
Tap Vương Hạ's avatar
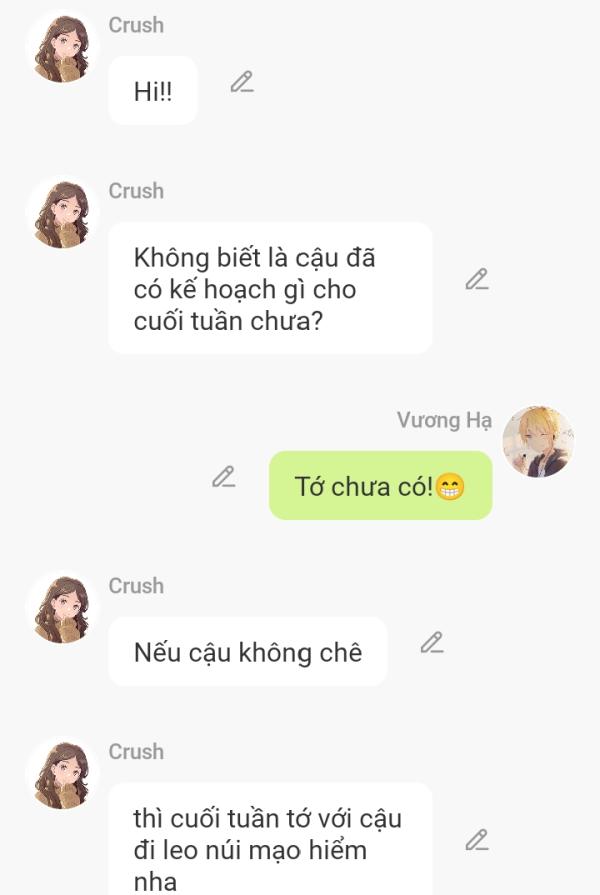(x=538, y=442)
